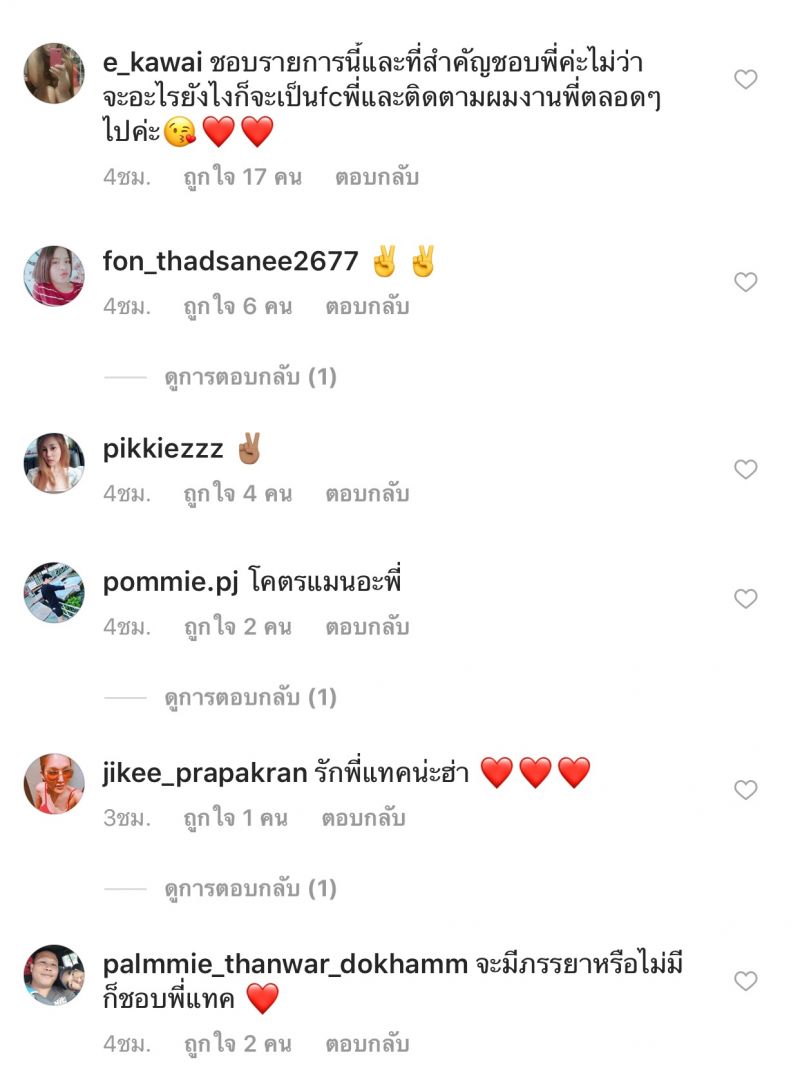
Task: Expand replies under fon_thadsanee2677's comment
Action: pyautogui.click(x=250, y=378)
